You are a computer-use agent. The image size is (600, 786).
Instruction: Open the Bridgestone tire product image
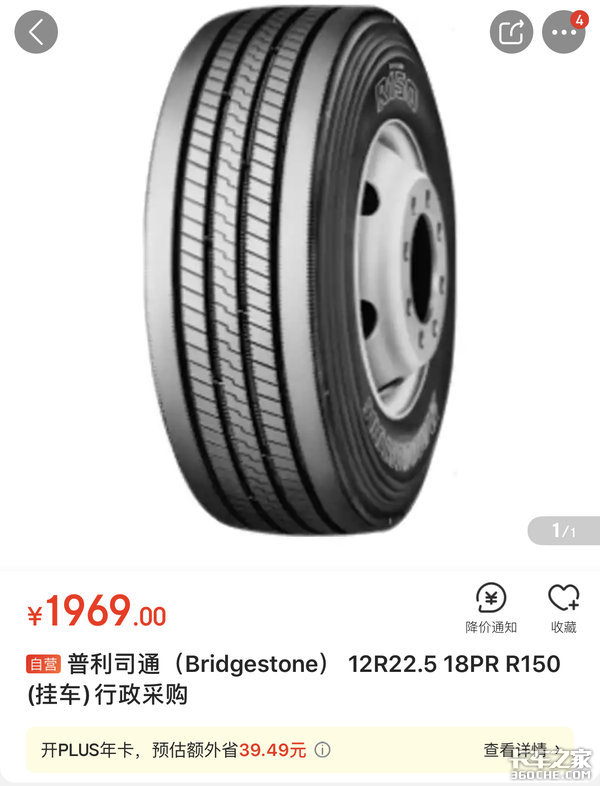[300, 270]
